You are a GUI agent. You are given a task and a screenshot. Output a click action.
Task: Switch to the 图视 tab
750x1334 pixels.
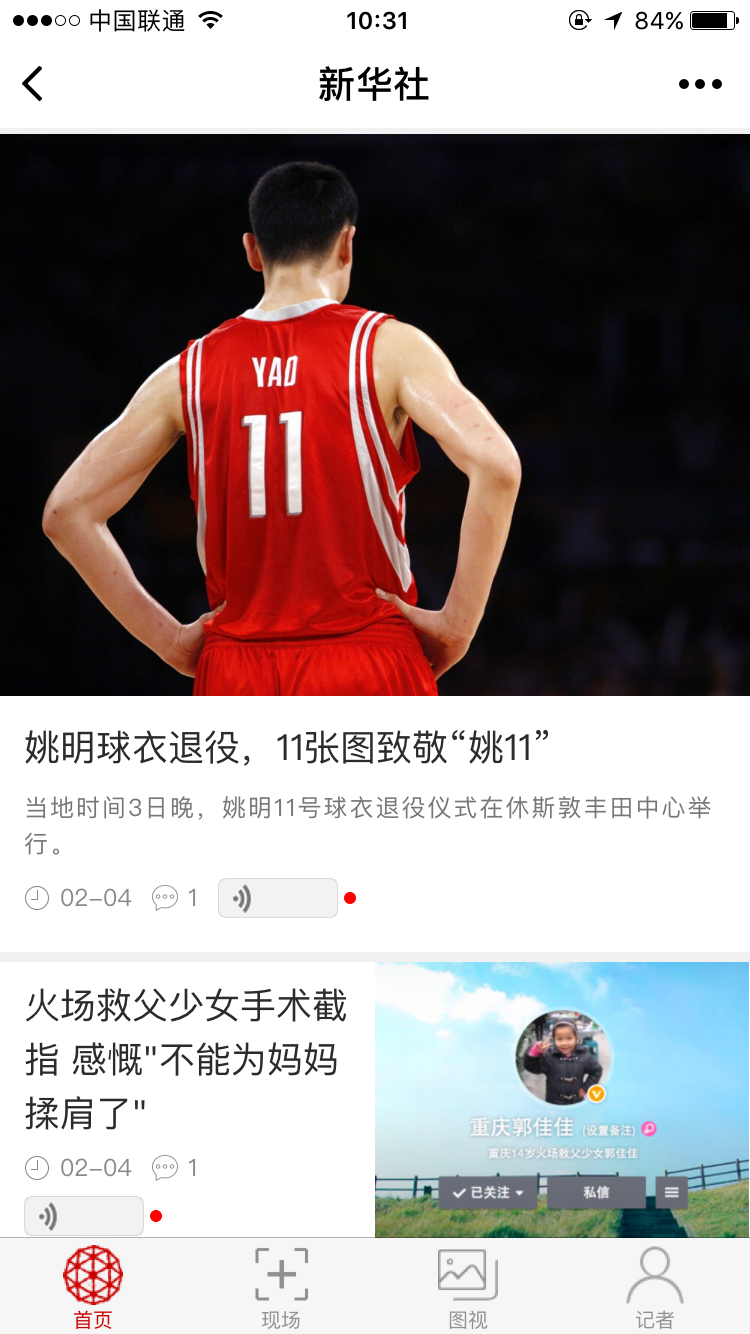point(468,1288)
